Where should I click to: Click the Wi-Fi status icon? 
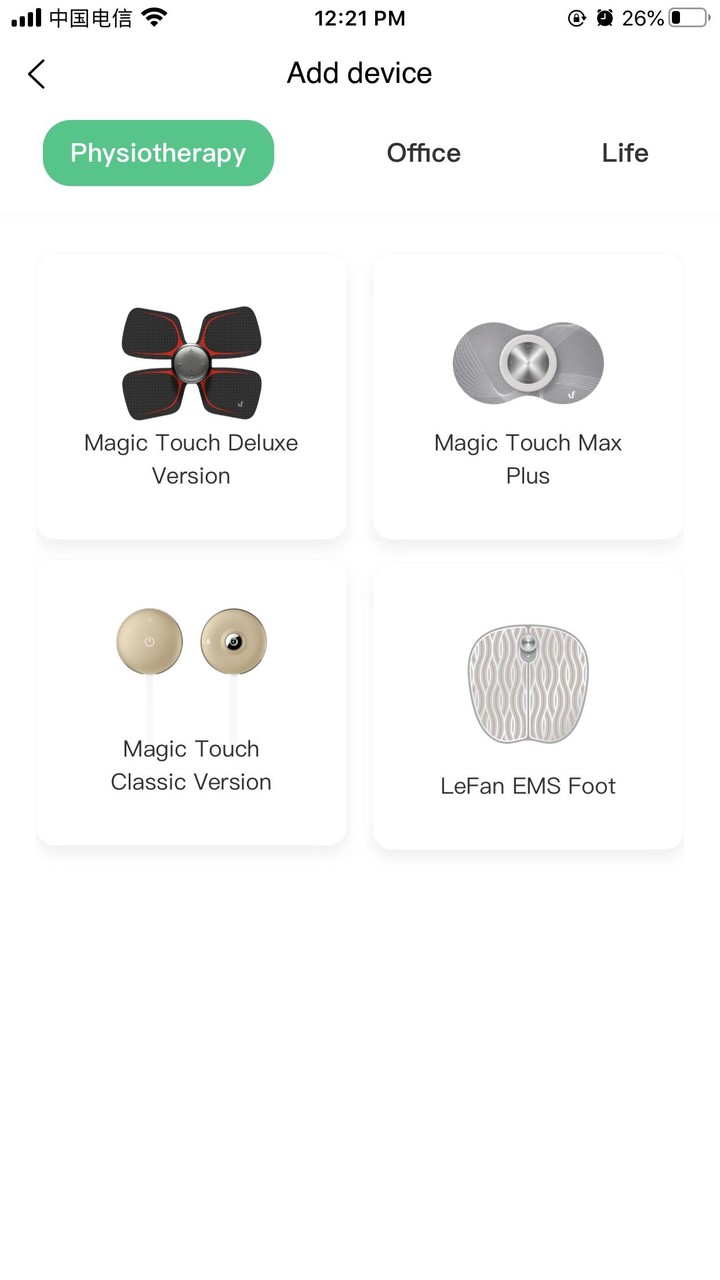pyautogui.click(x=150, y=16)
